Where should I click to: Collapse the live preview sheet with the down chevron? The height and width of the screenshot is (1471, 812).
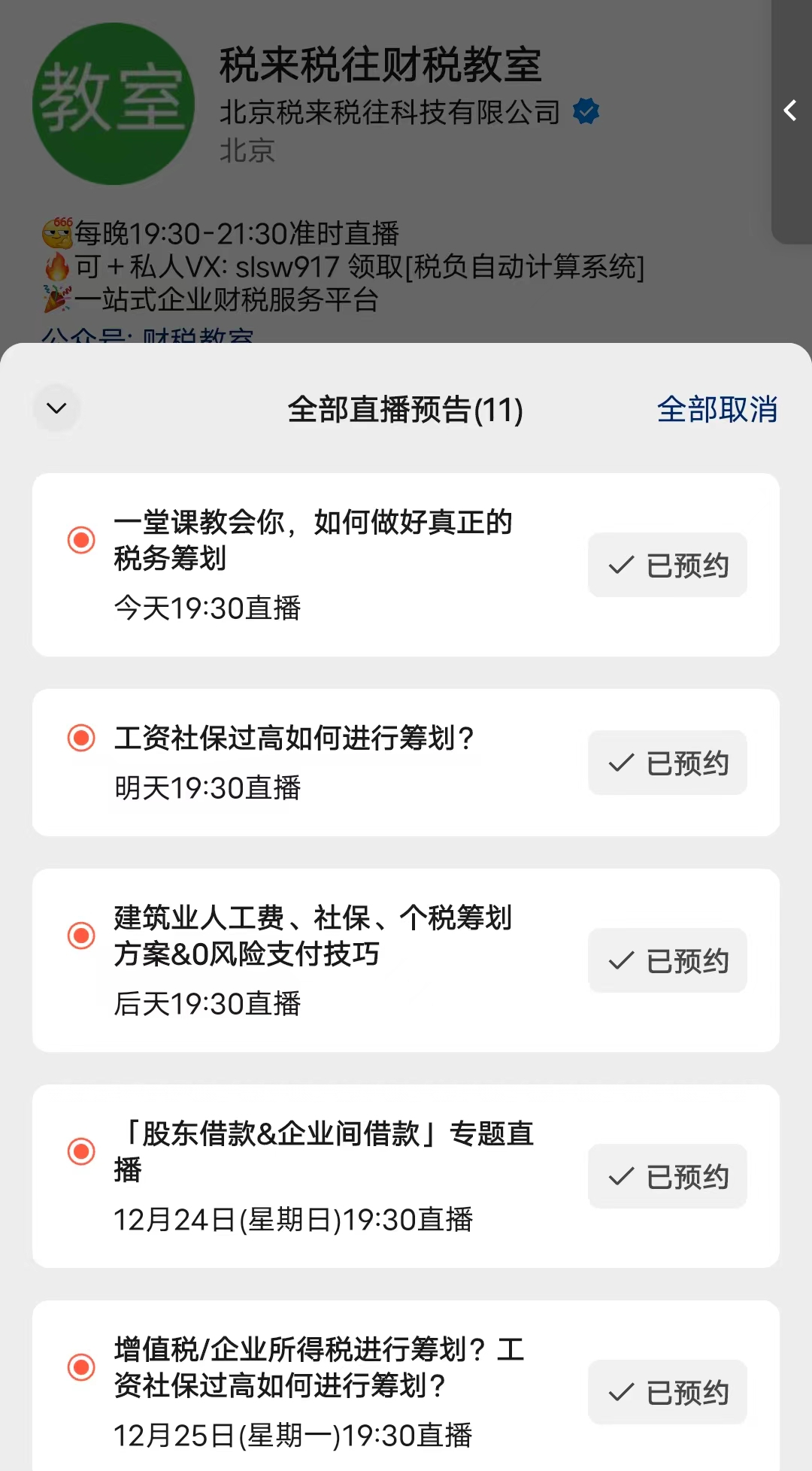tap(56, 408)
